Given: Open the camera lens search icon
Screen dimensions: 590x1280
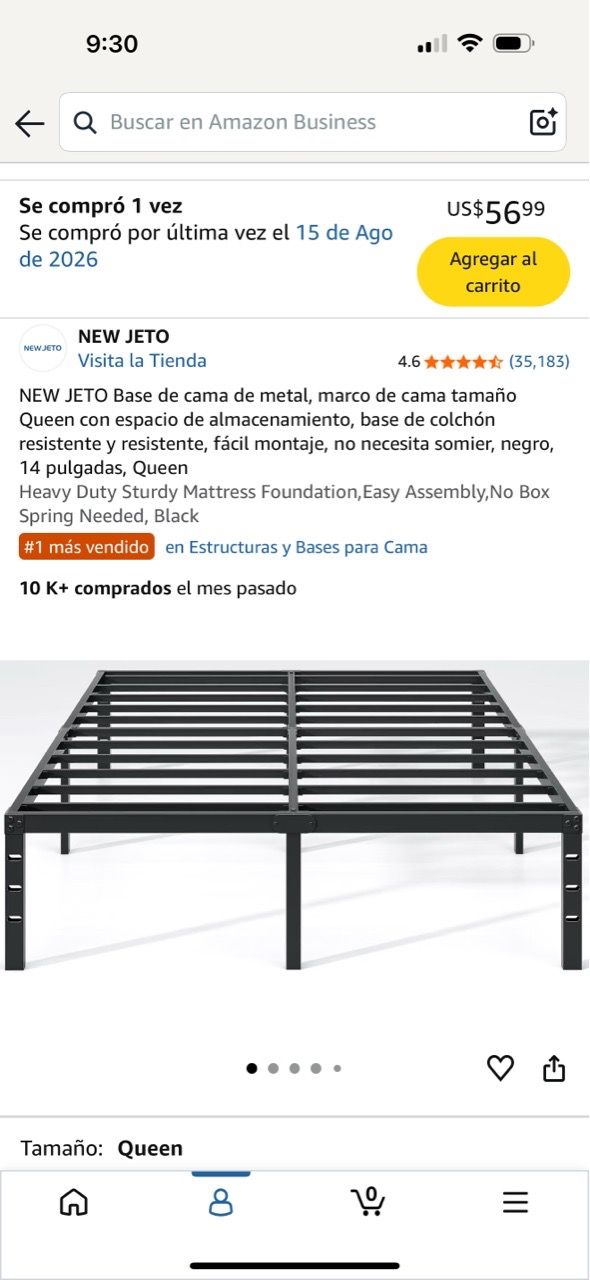Looking at the screenshot, I should pos(543,122).
